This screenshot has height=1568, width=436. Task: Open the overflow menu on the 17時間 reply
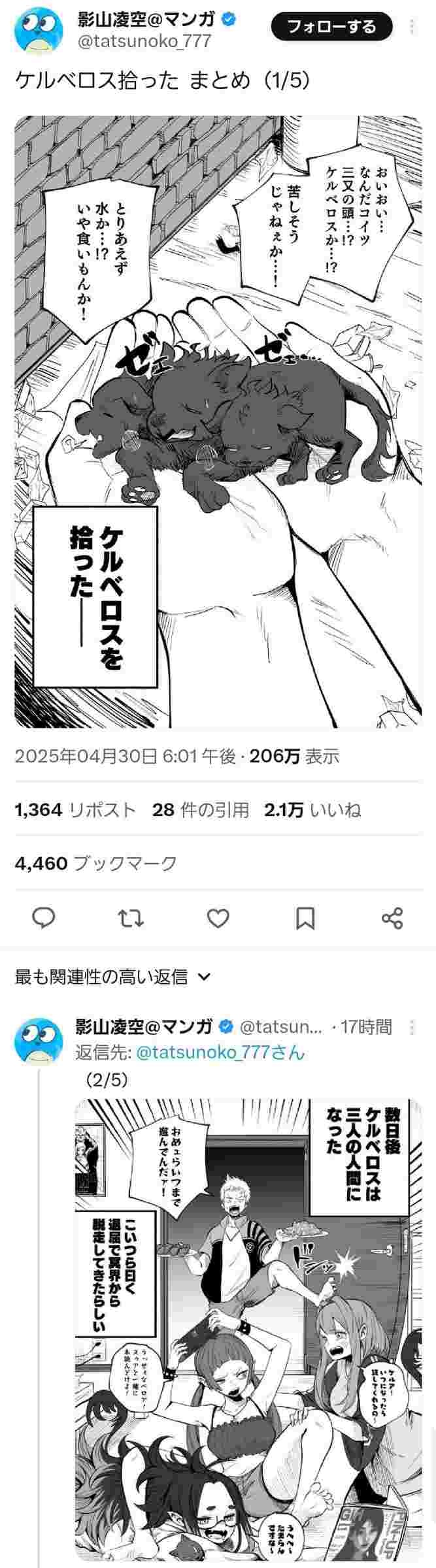click(412, 1027)
